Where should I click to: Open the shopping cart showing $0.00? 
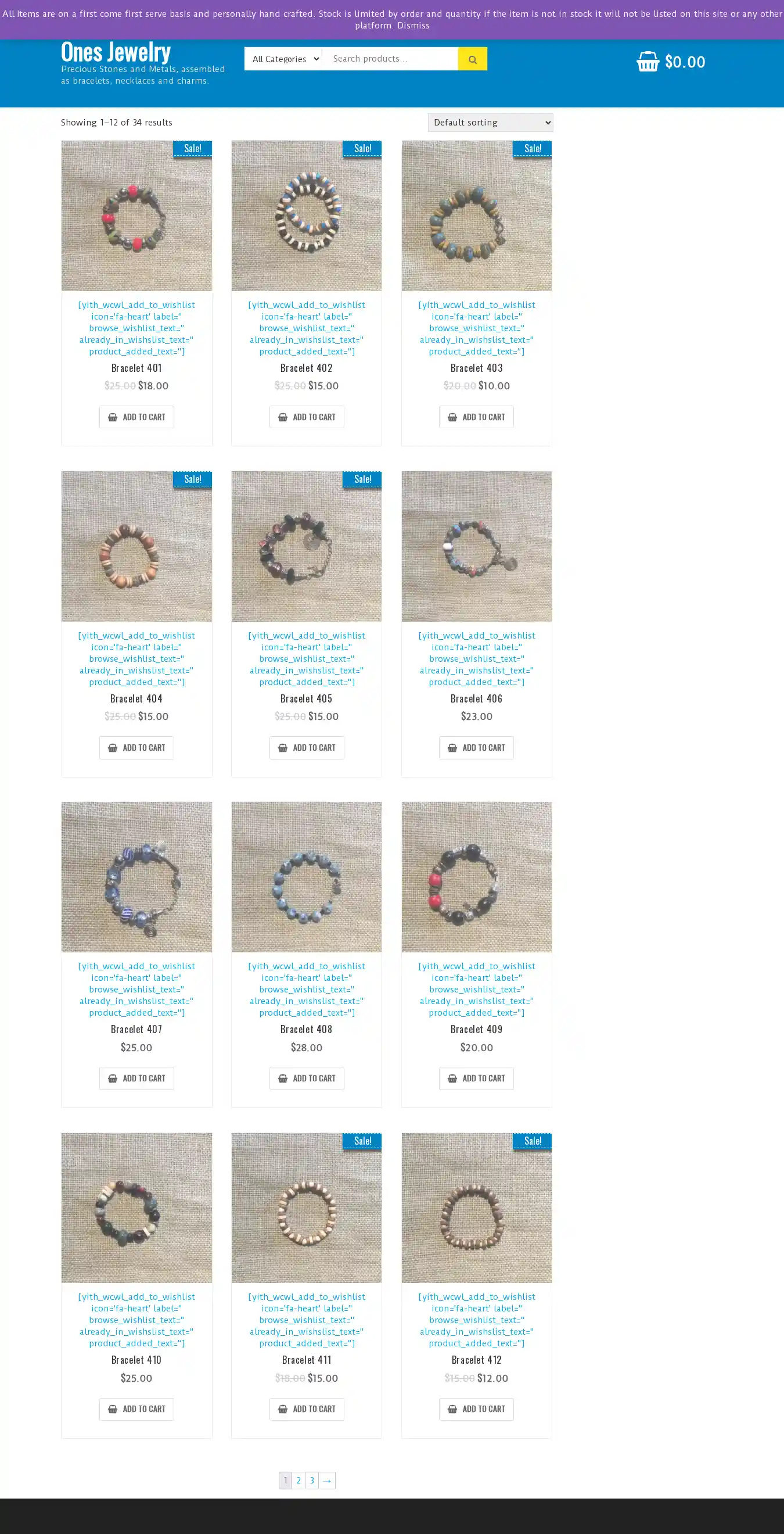(x=670, y=62)
